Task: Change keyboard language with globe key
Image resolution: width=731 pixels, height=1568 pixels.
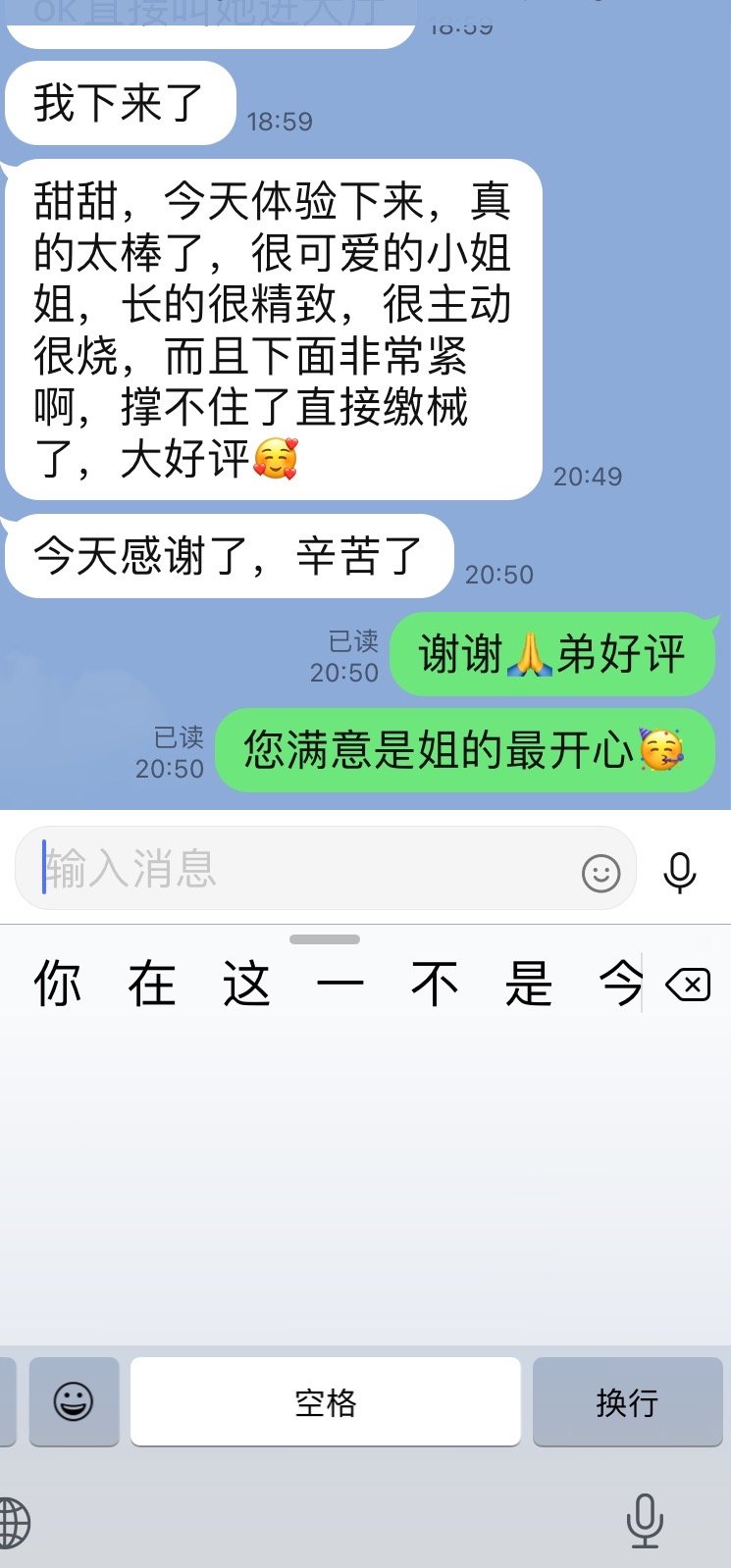Action: pyautogui.click(x=14, y=1523)
